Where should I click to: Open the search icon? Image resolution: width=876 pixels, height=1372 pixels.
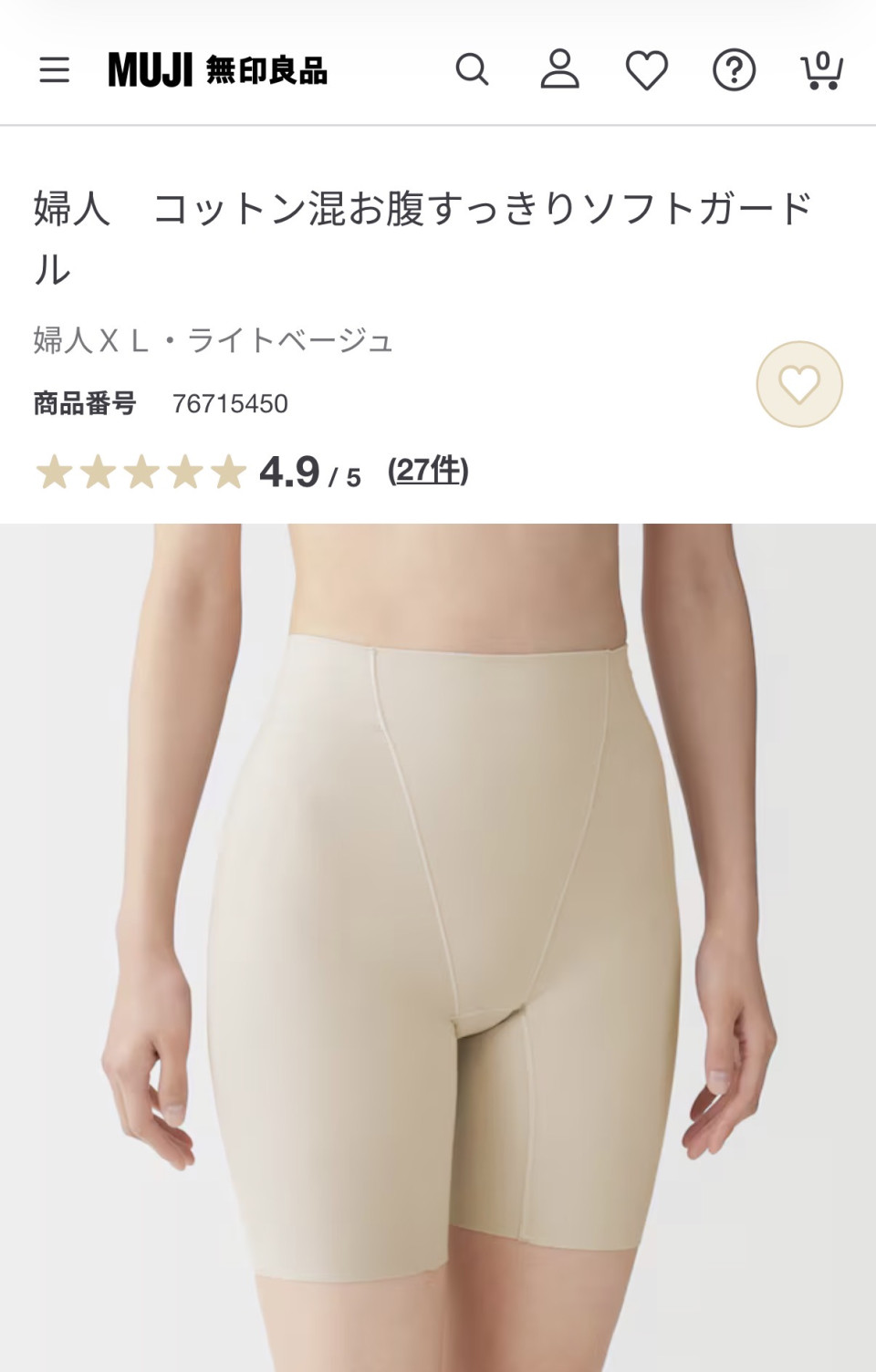pos(472,70)
